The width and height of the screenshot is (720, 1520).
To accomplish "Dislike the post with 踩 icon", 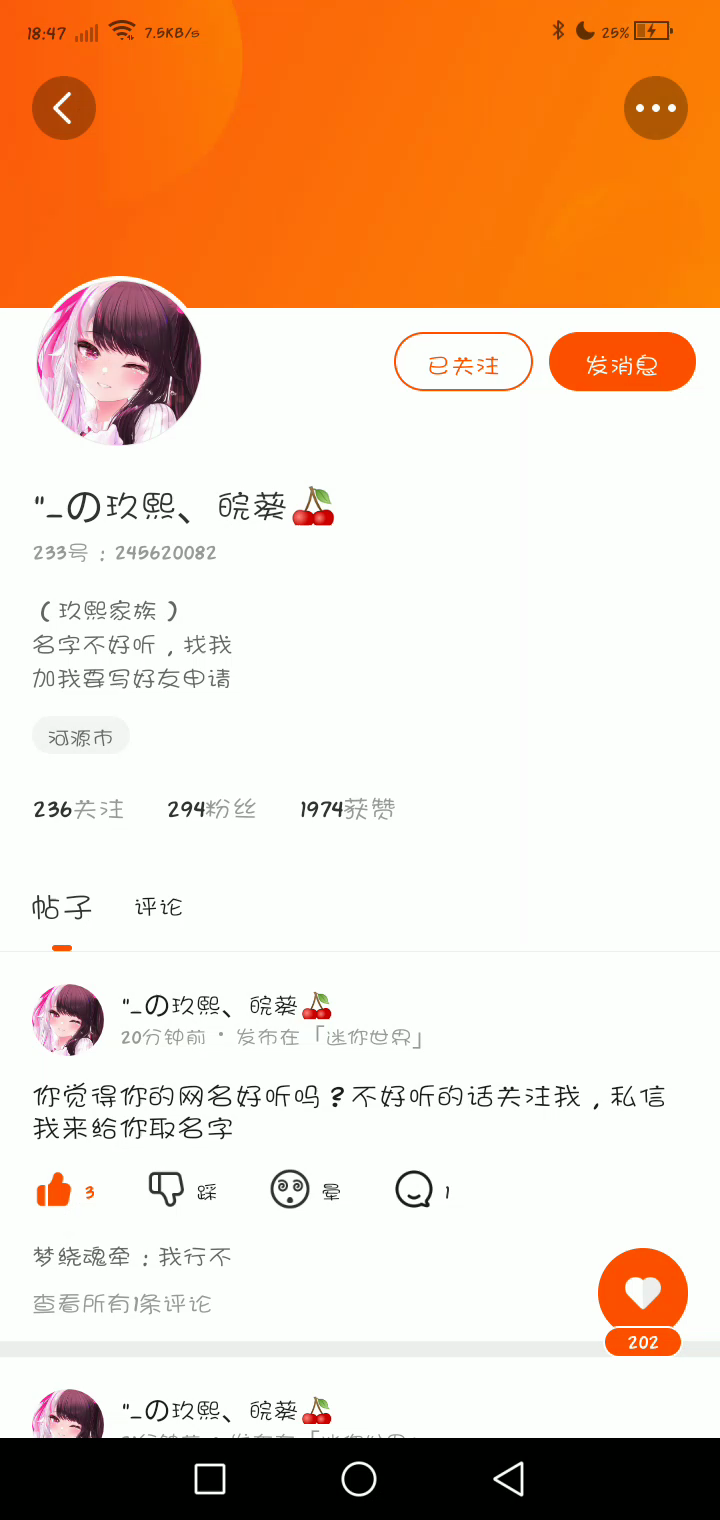I will (167, 1190).
